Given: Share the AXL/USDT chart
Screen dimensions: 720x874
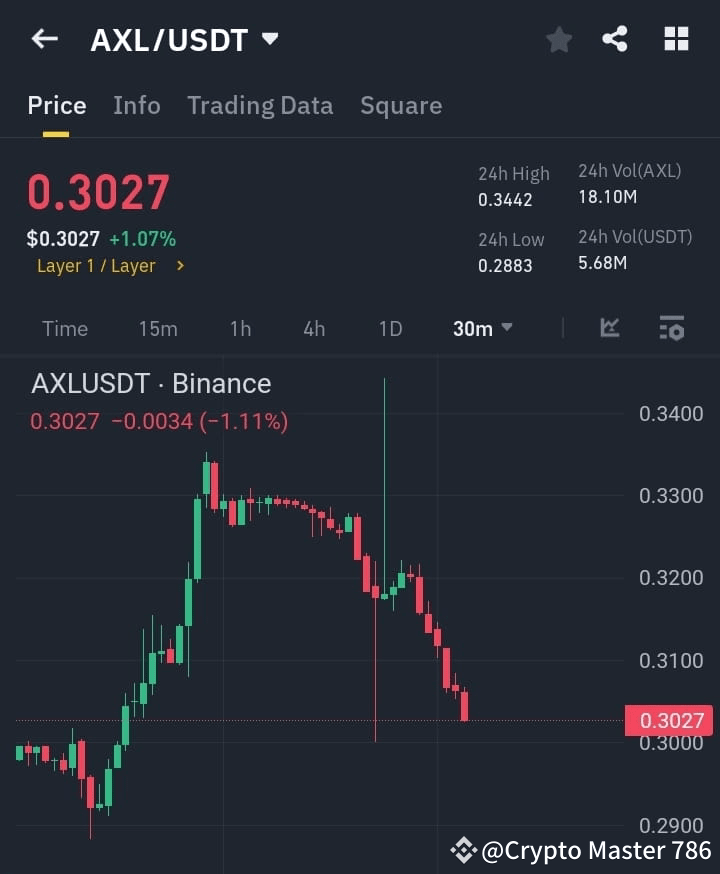Looking at the screenshot, I should 614,39.
